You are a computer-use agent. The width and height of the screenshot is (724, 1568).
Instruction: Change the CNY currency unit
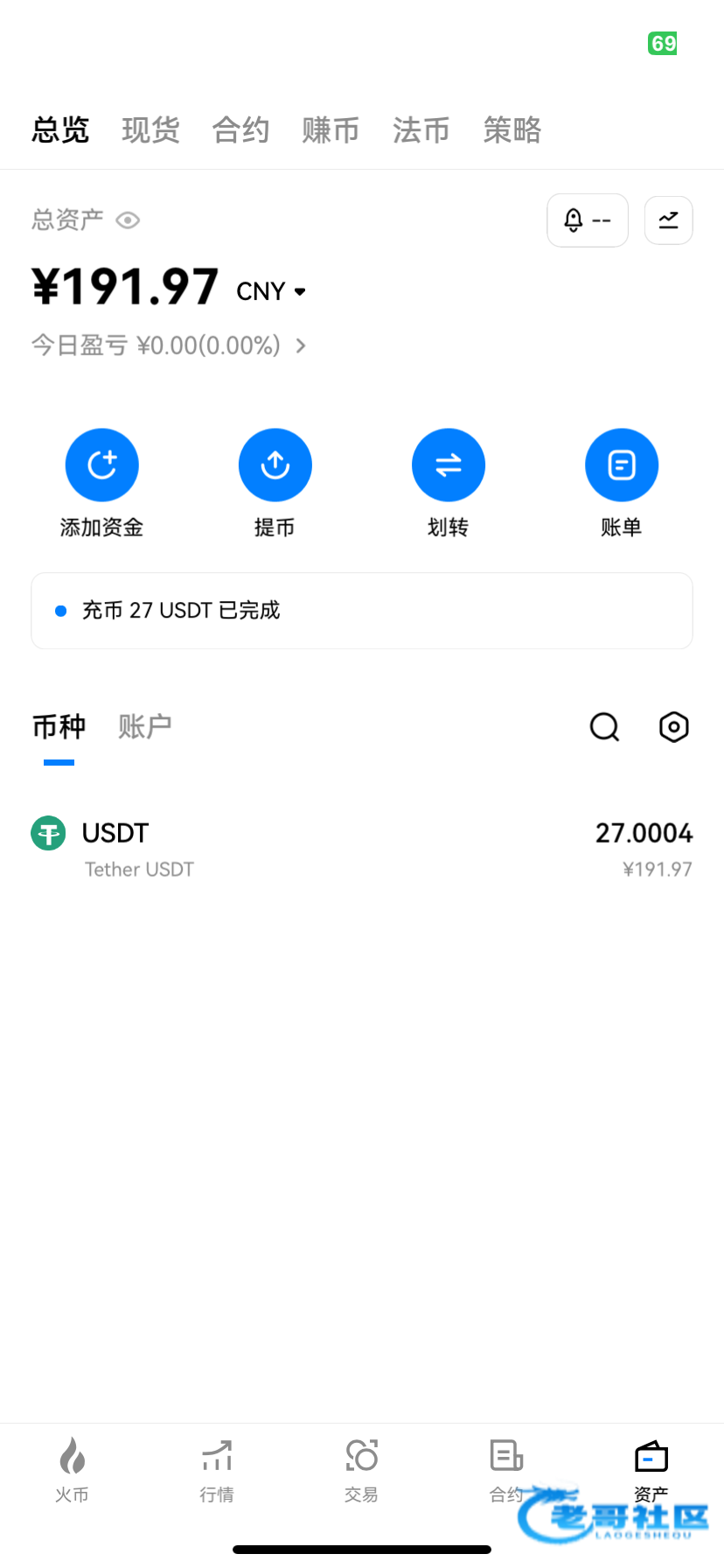(x=271, y=291)
